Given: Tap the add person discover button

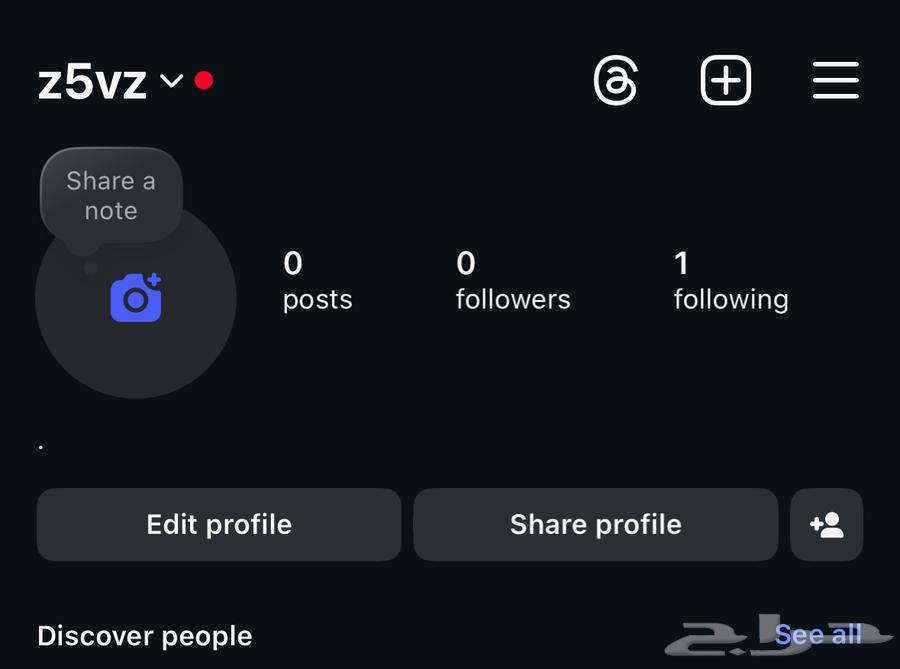Looking at the screenshot, I should (826, 525).
